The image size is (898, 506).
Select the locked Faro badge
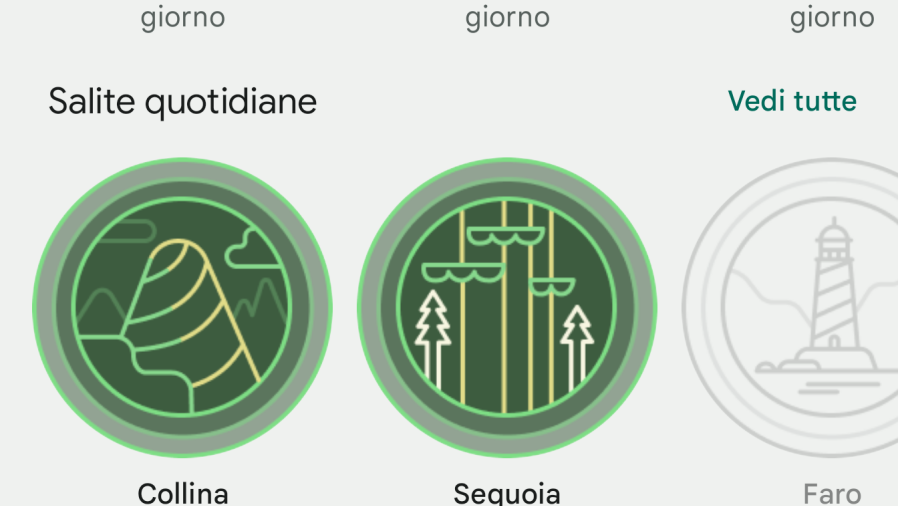pos(820,307)
